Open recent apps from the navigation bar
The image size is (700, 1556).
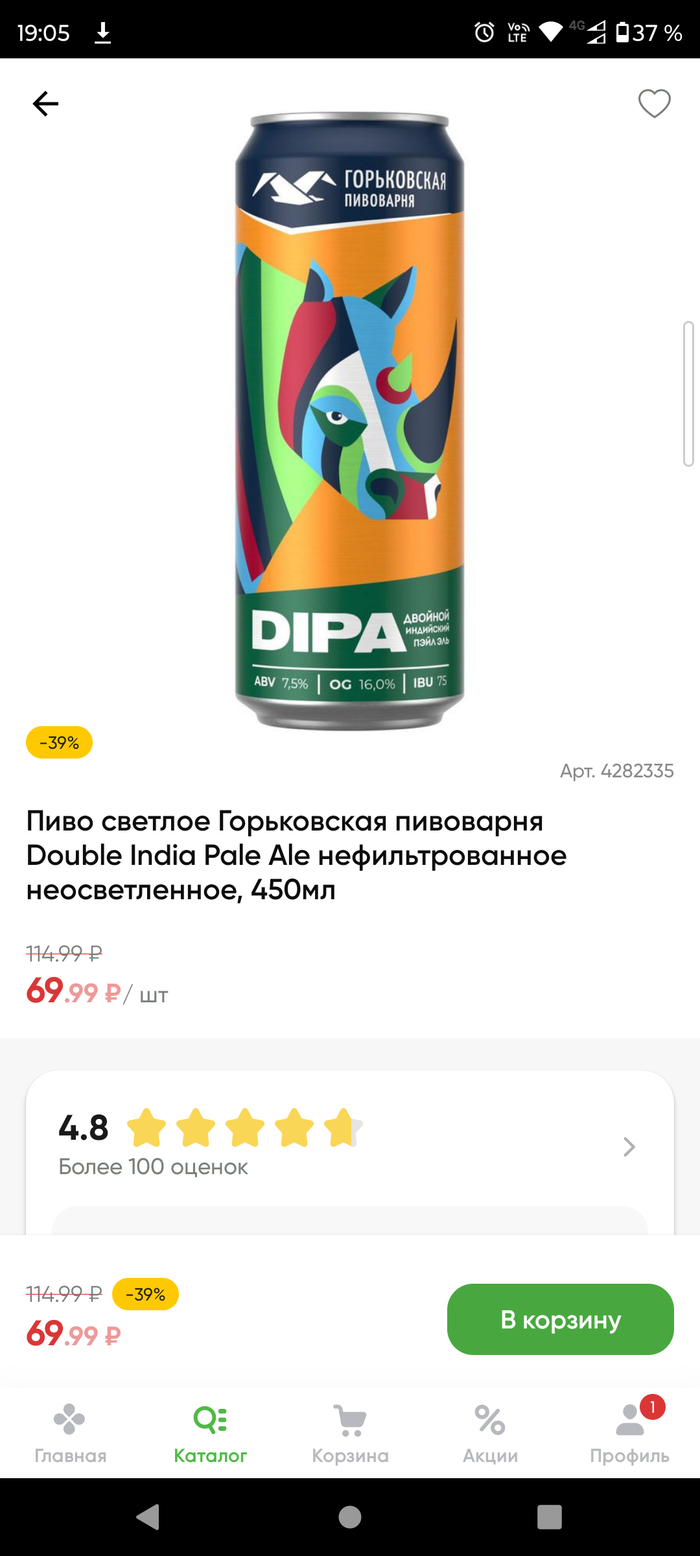point(549,1517)
